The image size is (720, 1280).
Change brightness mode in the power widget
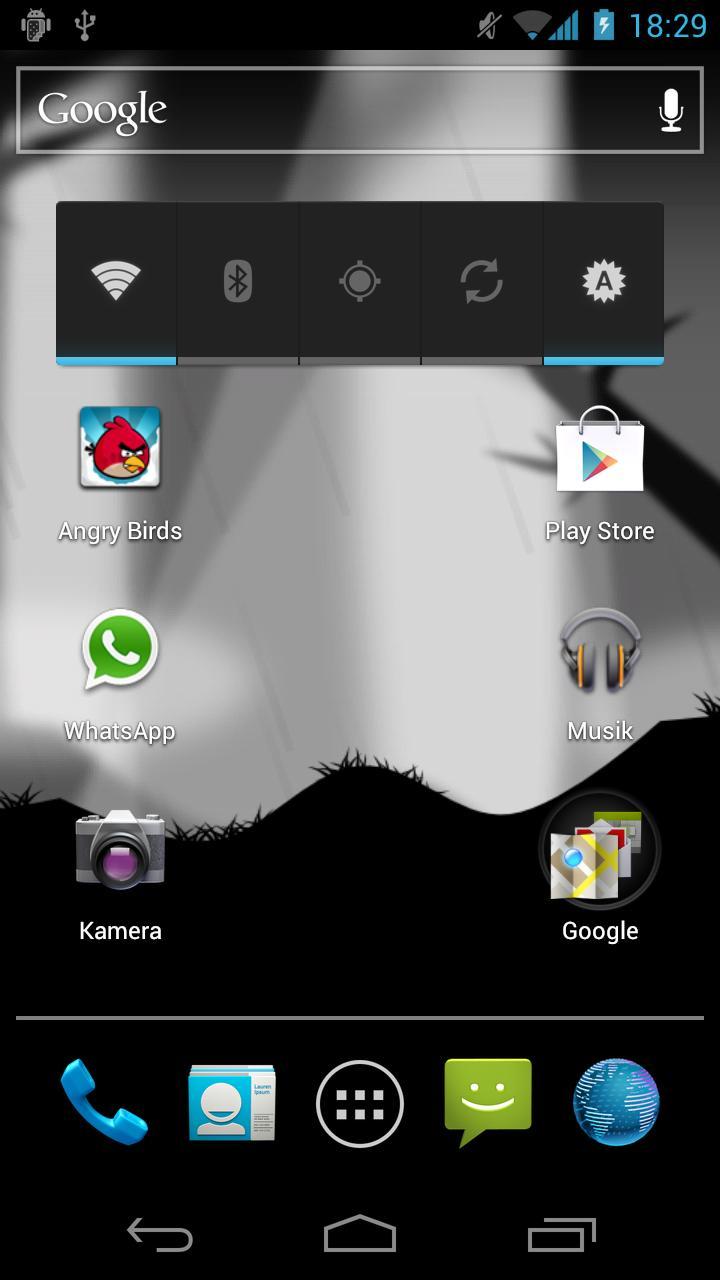click(x=603, y=282)
